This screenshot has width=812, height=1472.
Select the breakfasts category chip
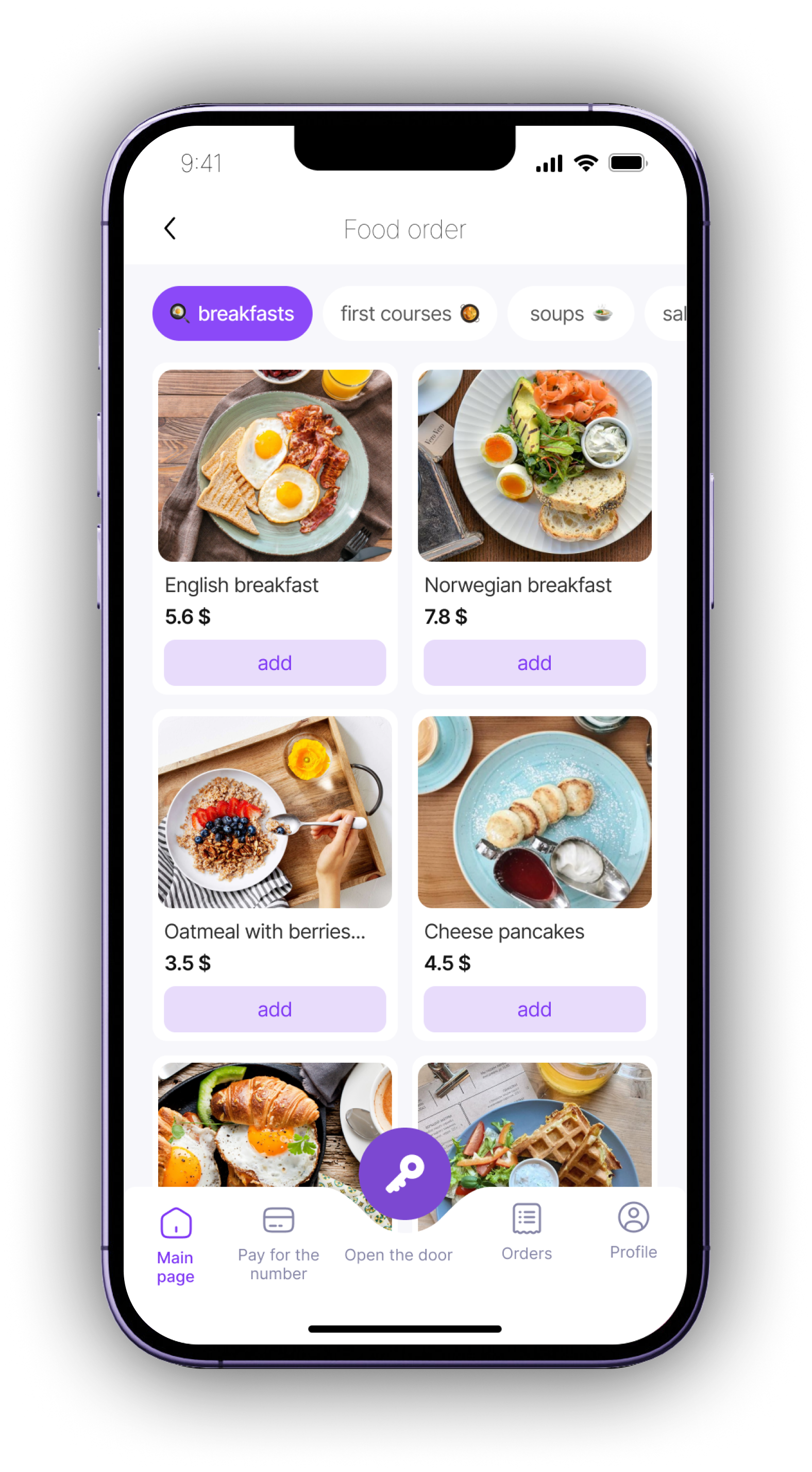[x=232, y=314]
